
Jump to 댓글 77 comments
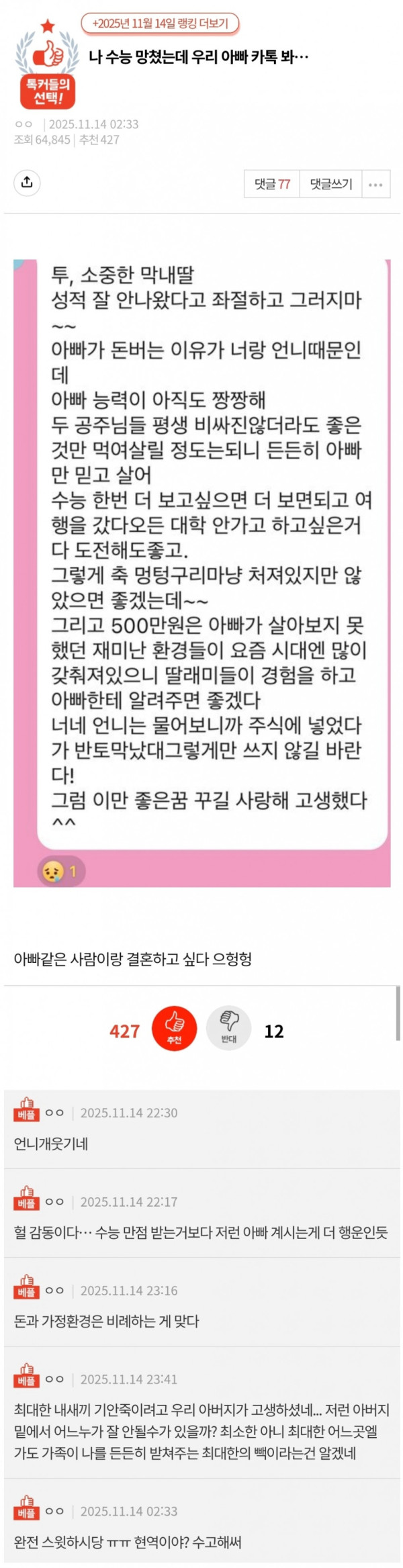coord(272,184)
